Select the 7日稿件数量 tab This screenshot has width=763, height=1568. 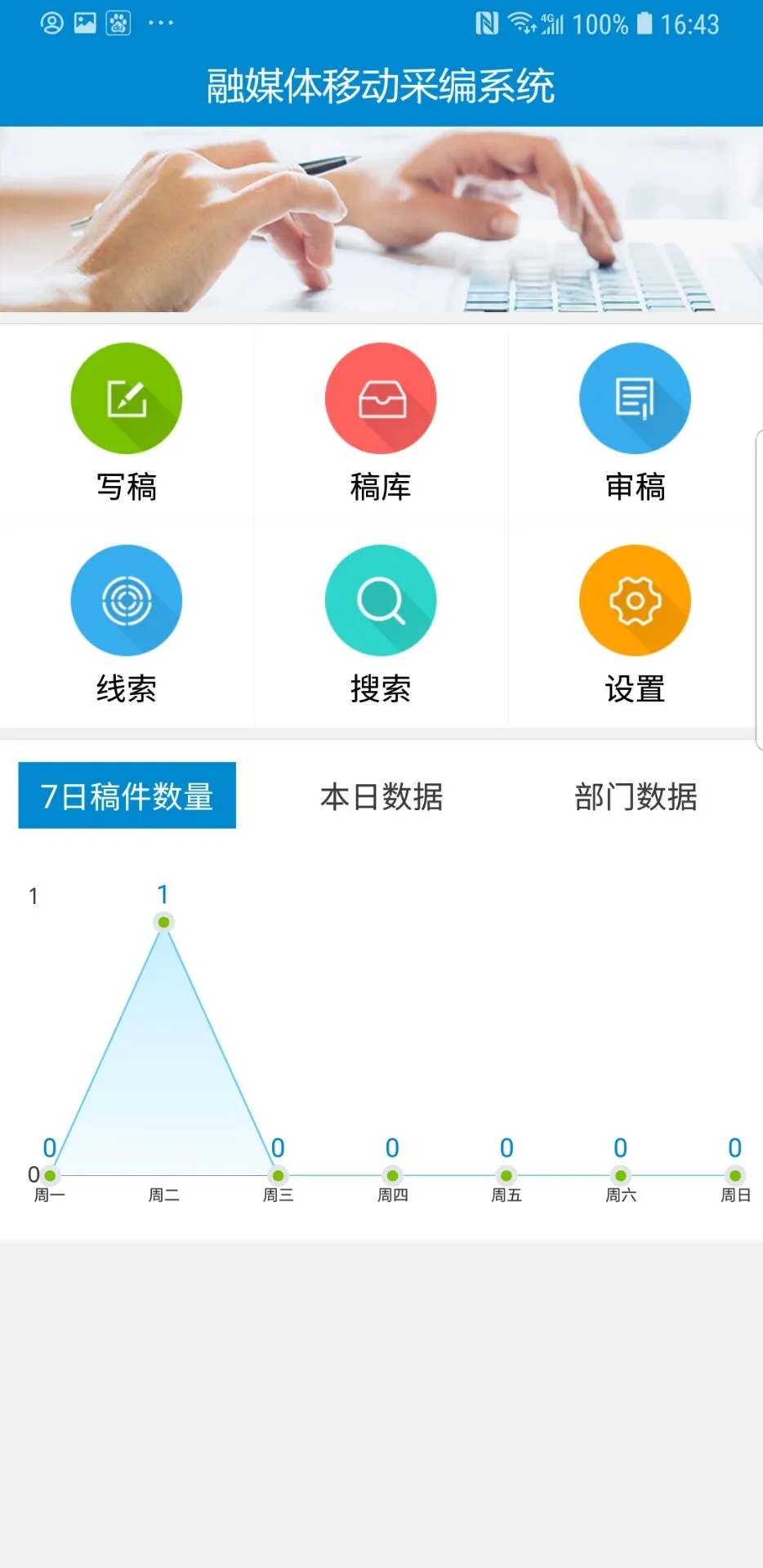[127, 794]
